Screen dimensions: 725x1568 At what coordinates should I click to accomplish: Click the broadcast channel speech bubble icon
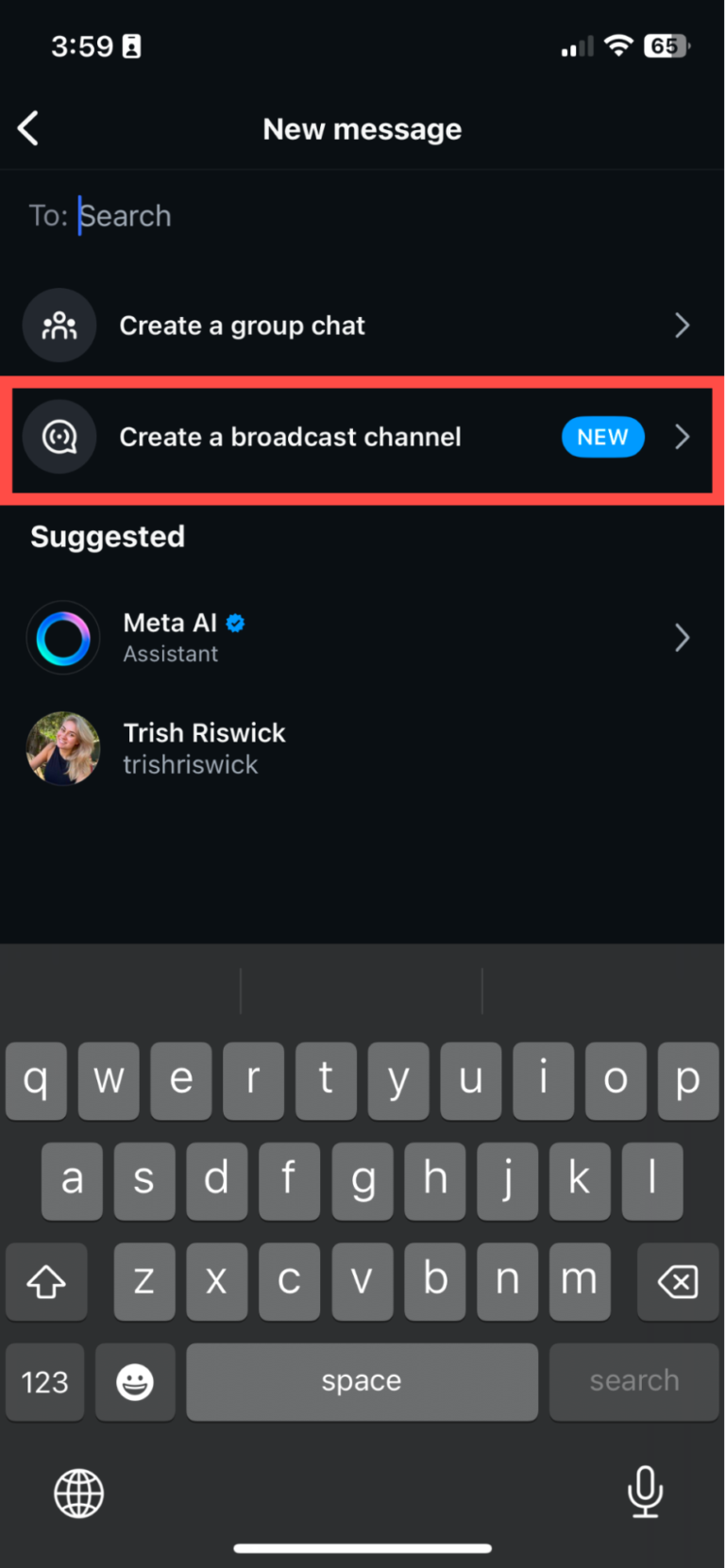point(59,437)
